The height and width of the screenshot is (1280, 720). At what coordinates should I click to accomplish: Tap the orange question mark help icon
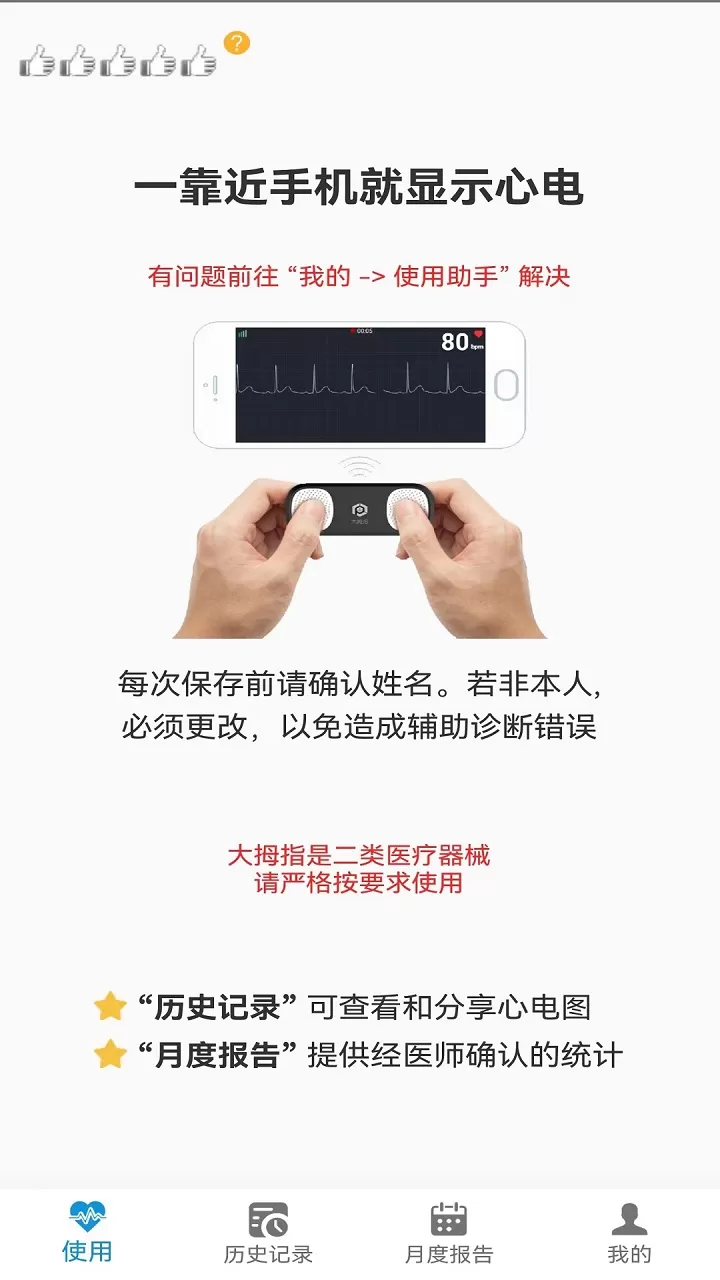tap(236, 43)
